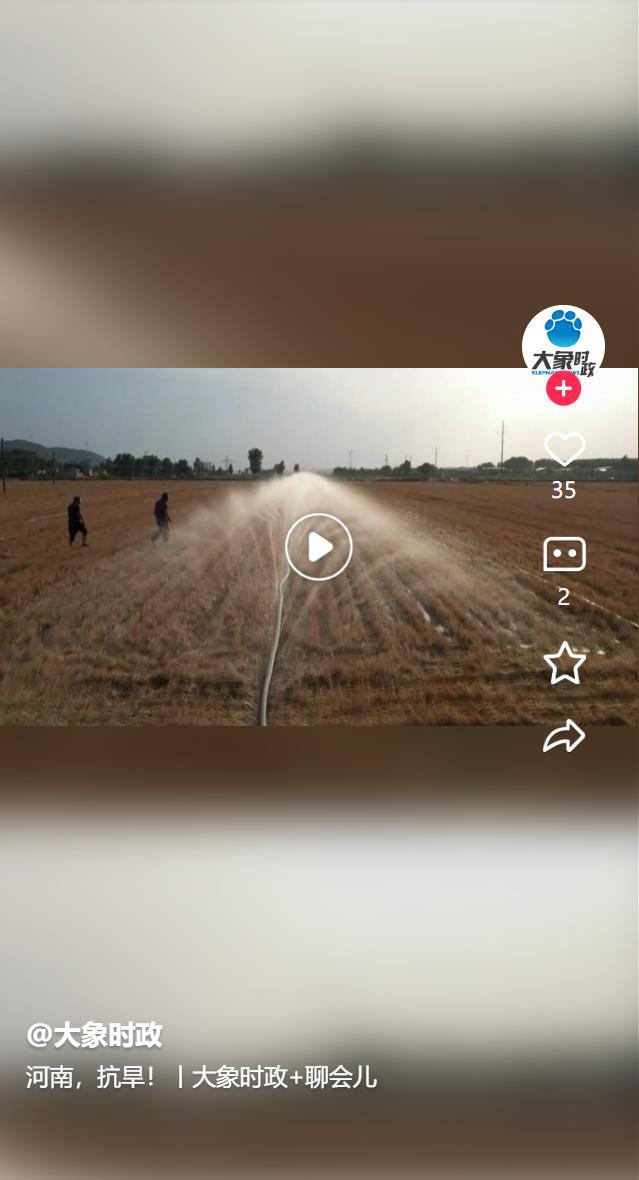Follow 大象时政 with the red plus button
639x1180 pixels.
[563, 388]
